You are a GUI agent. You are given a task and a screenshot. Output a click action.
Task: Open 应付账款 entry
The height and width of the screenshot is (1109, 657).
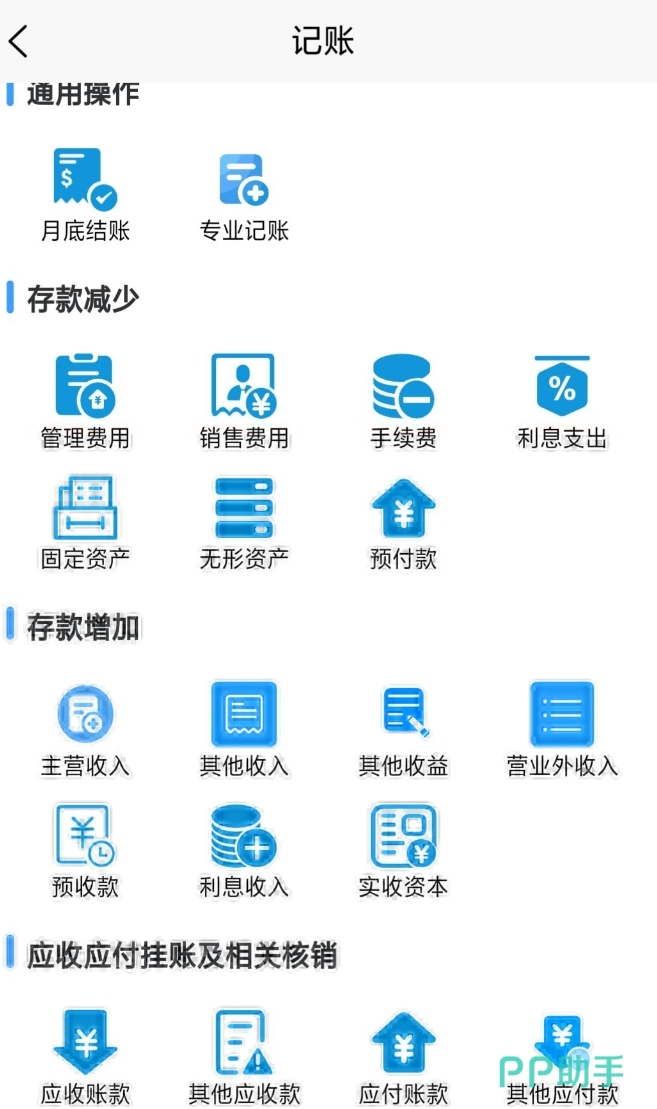pyautogui.click(x=403, y=1056)
